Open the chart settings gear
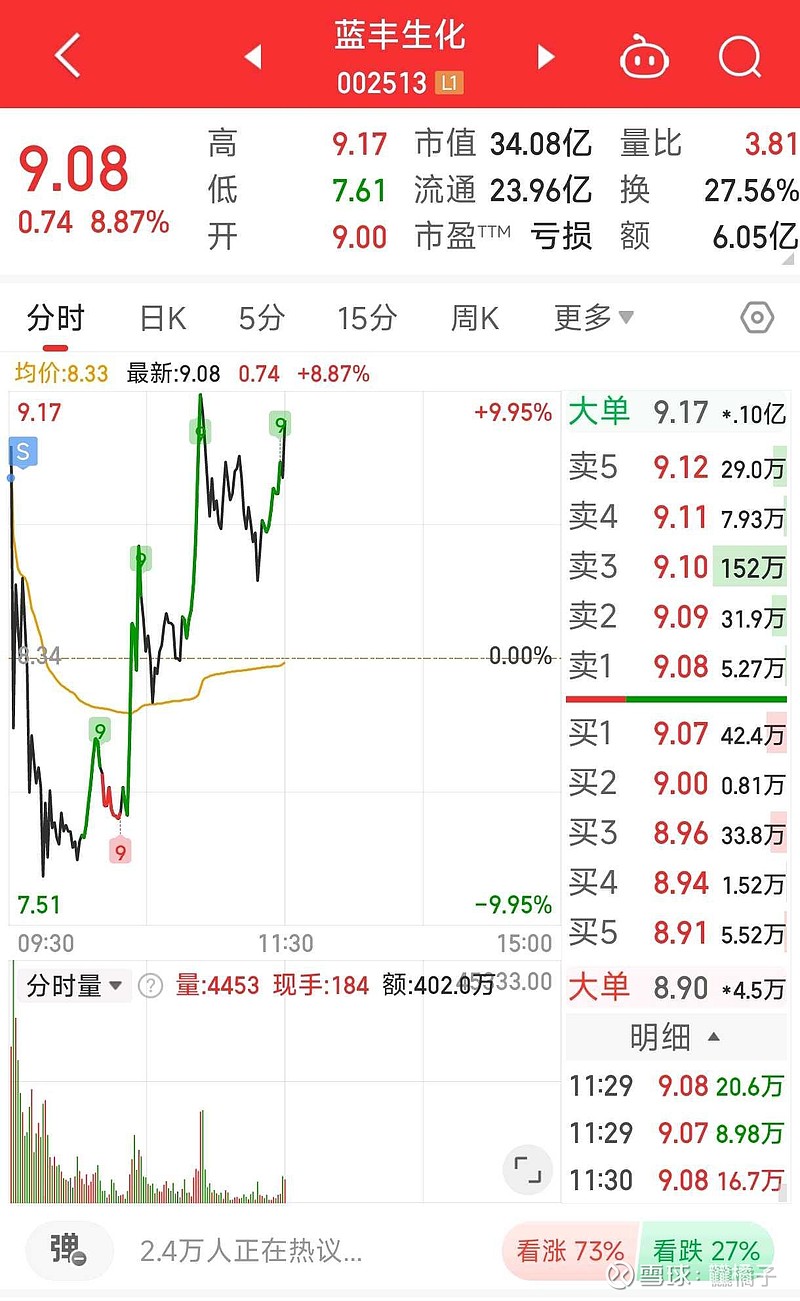This screenshot has height=1301, width=800. (757, 316)
